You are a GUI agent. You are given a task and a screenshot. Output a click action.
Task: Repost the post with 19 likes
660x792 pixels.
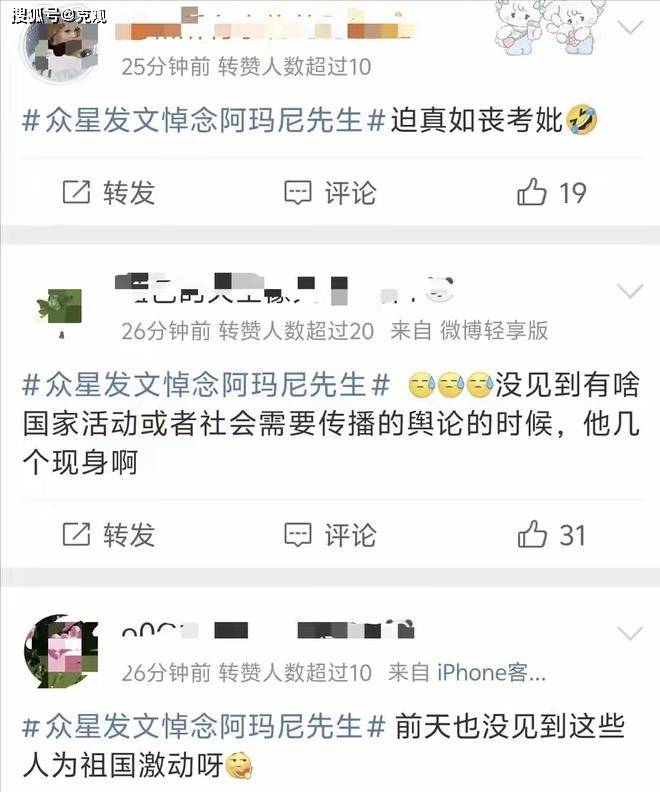click(108, 192)
